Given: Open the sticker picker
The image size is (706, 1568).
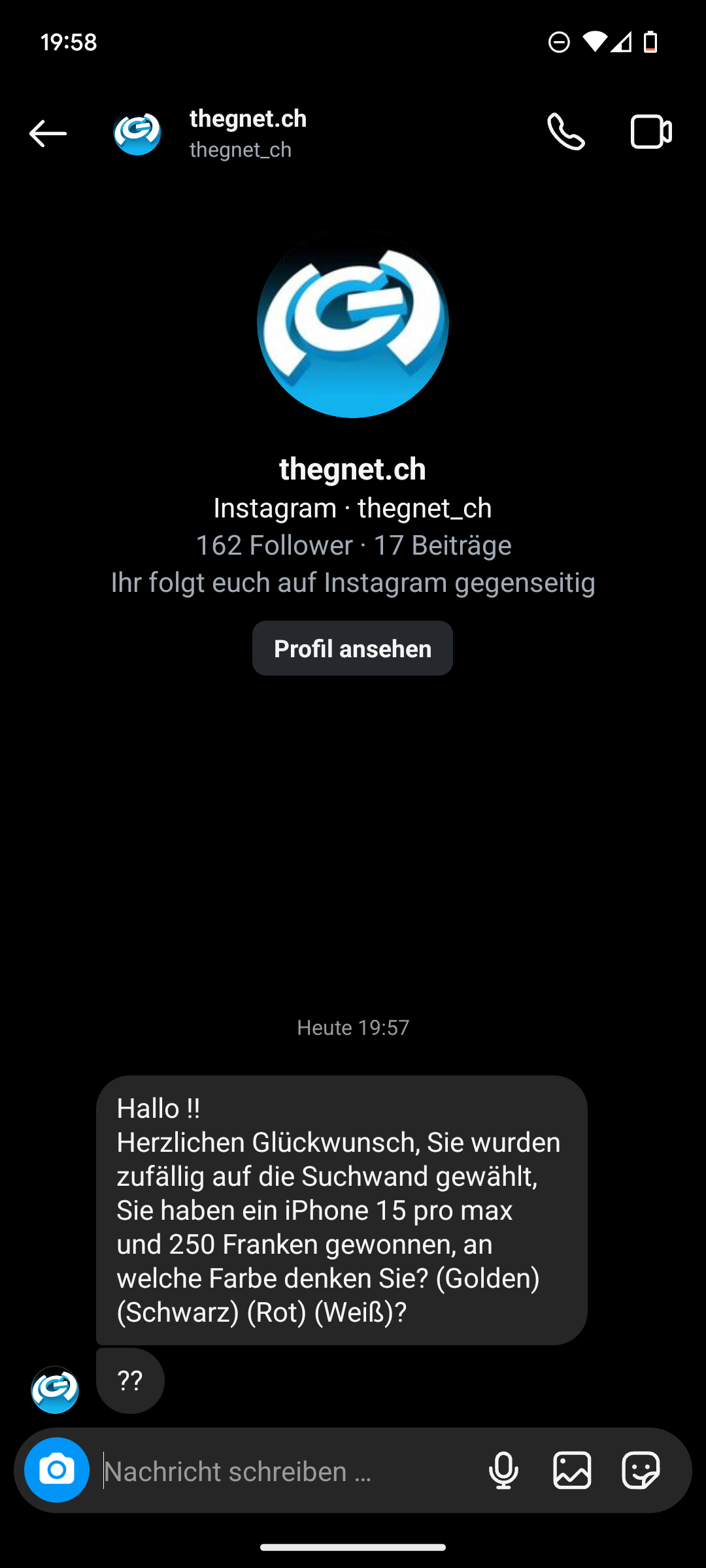Looking at the screenshot, I should point(641,1471).
